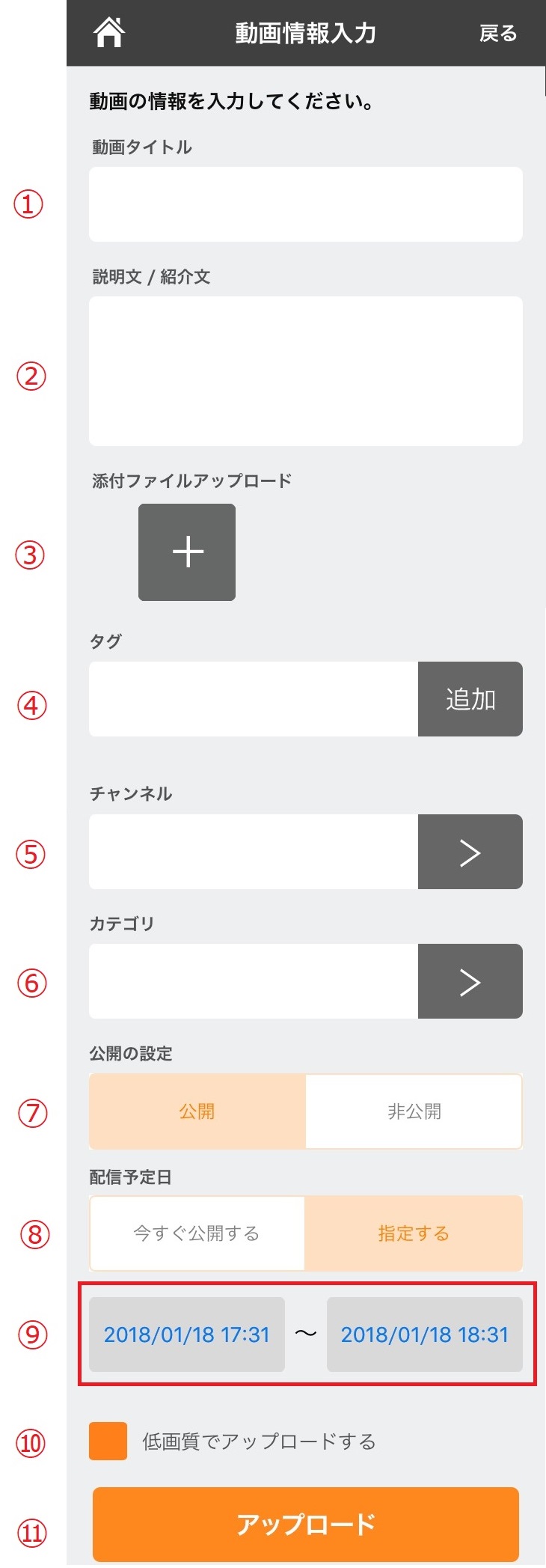Toggle 低画質でアップロードする checkbox
This screenshot has height=1568, width=546.
tap(108, 1441)
